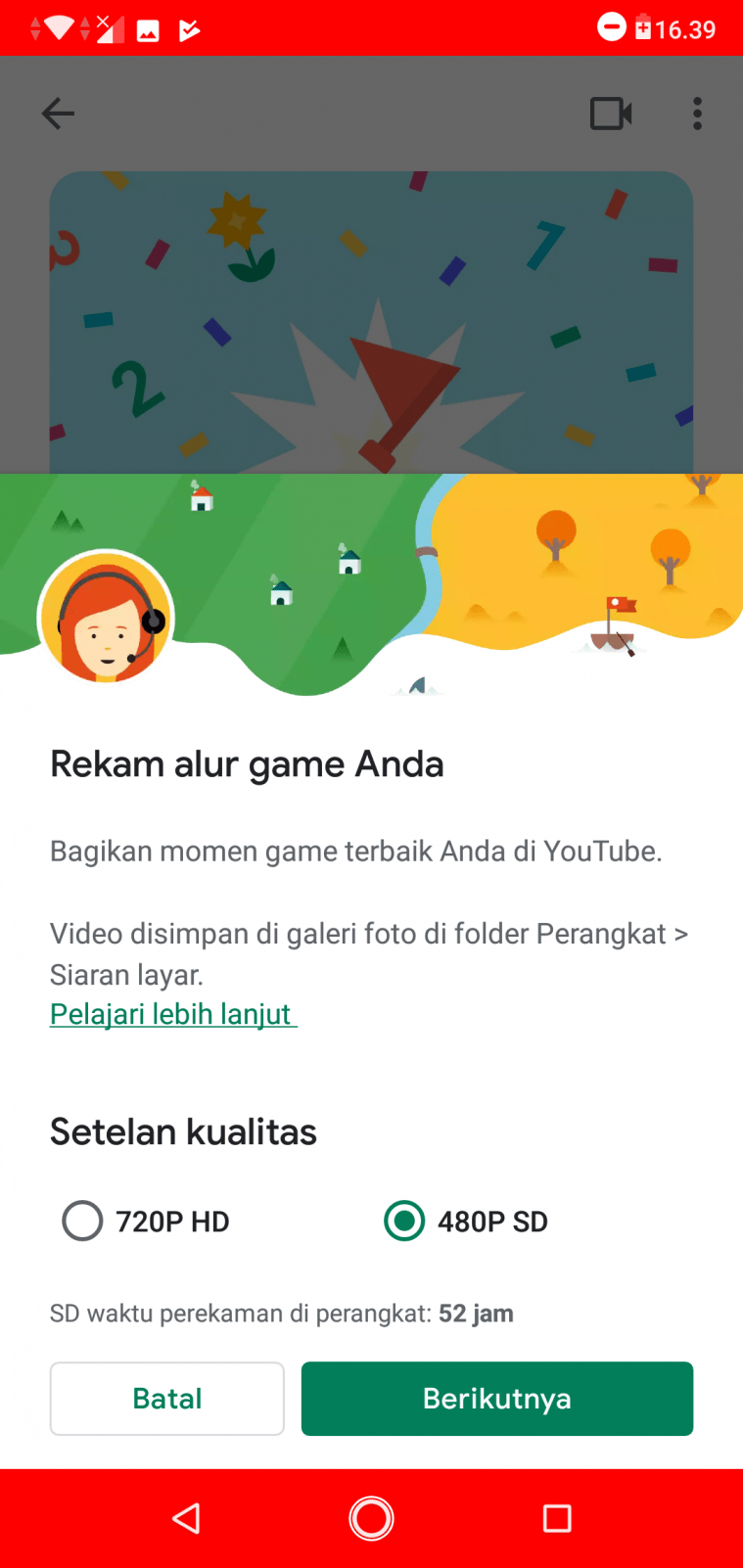
Task: Open the Pelajari lebih lanjut link
Action: pos(172,1014)
